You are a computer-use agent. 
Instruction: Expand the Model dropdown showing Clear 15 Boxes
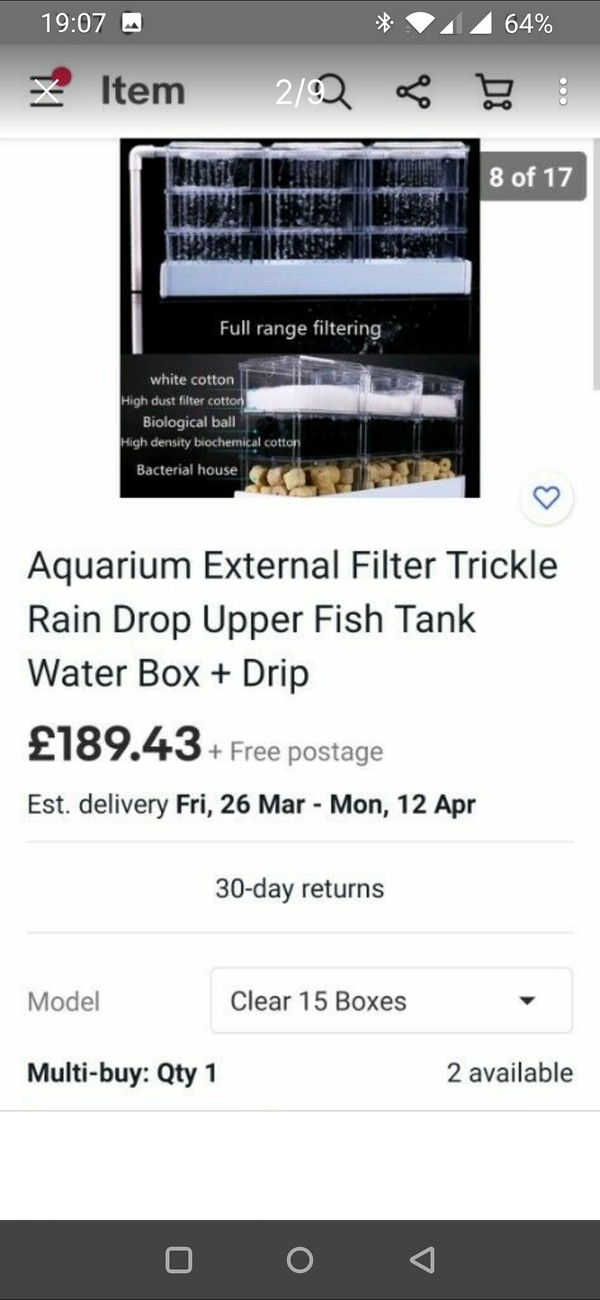point(391,1000)
